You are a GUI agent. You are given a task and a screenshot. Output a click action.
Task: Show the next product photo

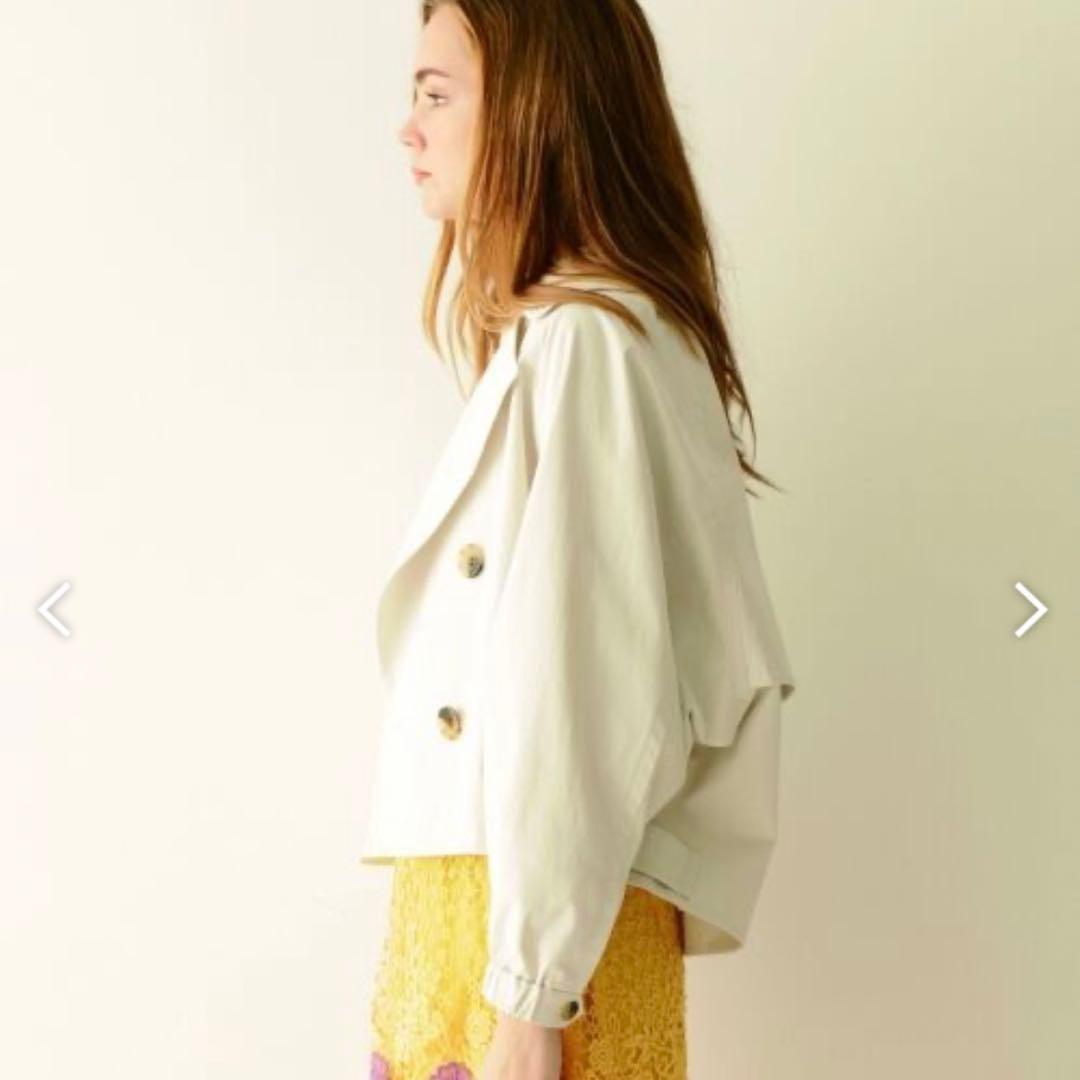click(1029, 609)
